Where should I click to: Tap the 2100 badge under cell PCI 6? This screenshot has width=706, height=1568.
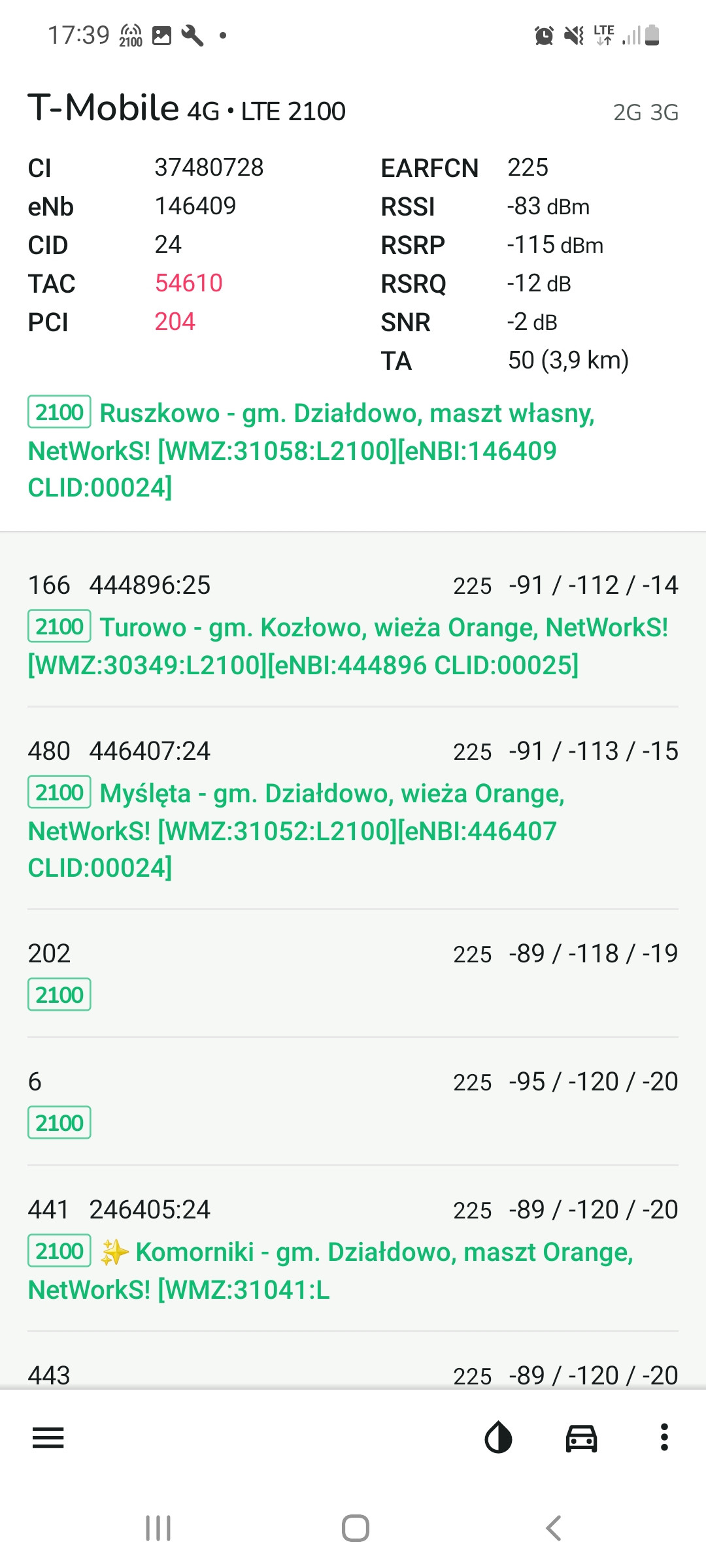59,1122
